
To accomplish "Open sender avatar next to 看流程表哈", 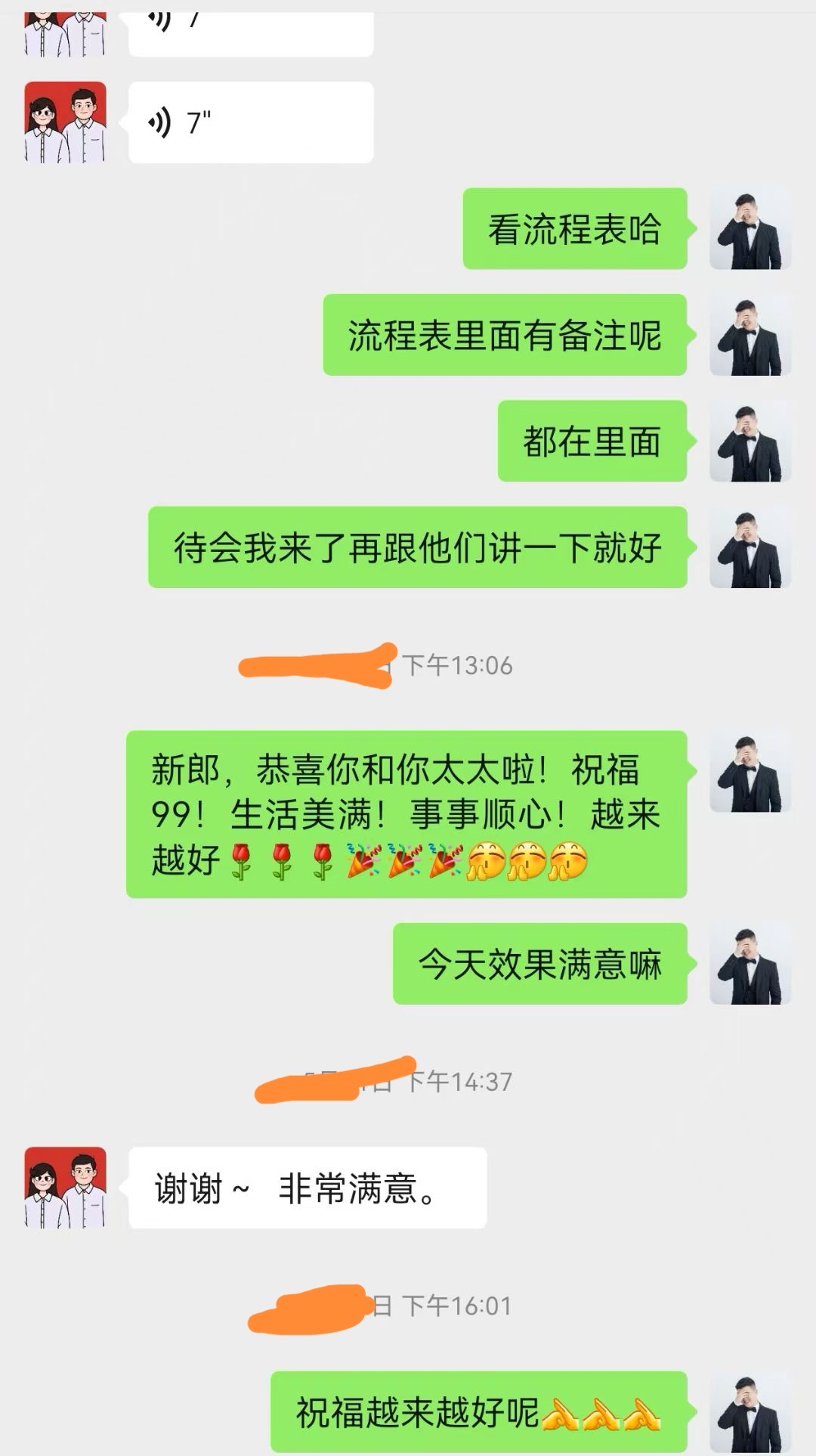I will [750, 229].
